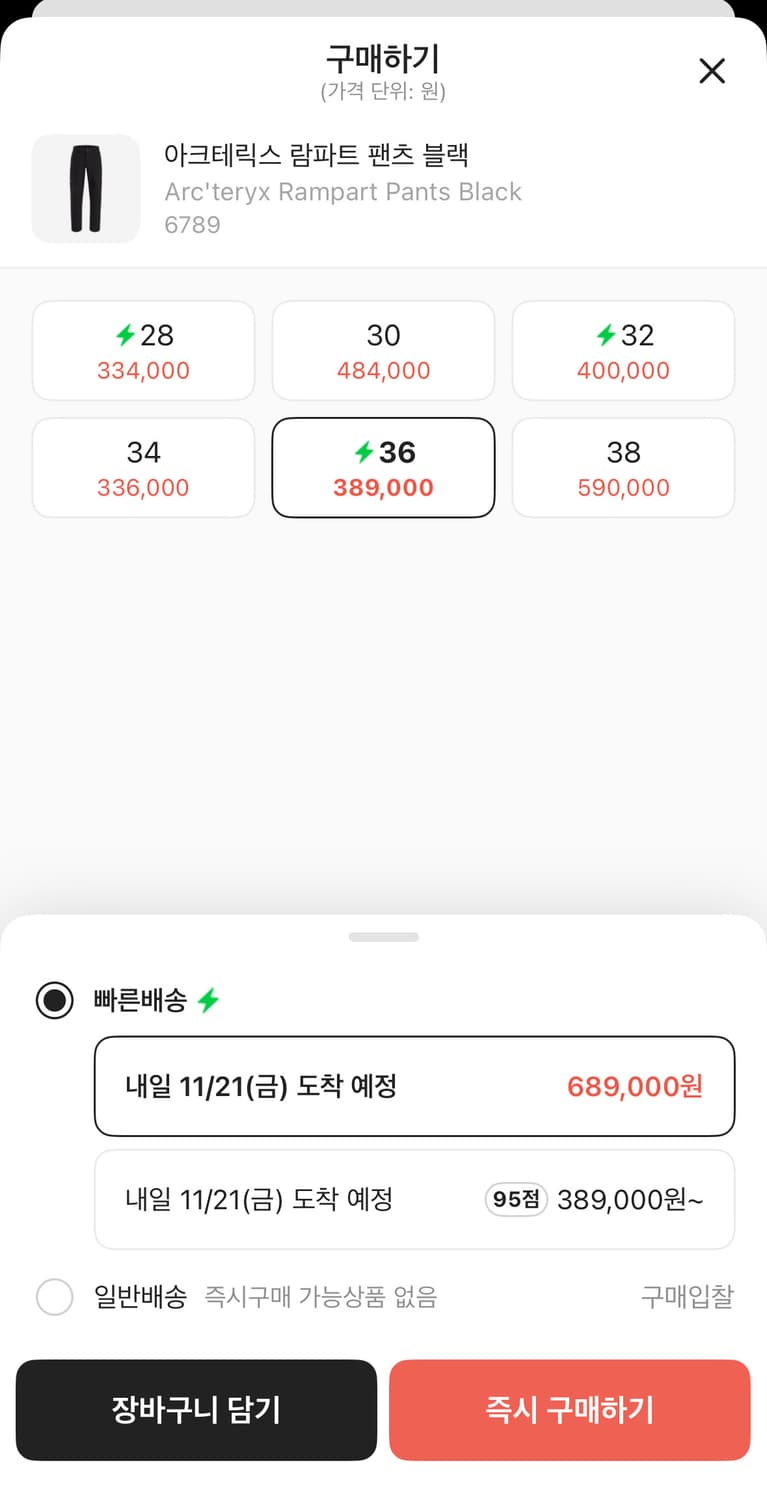Select the 빠른배송 fast delivery radio button
This screenshot has height=1500, width=767.
(55, 1000)
